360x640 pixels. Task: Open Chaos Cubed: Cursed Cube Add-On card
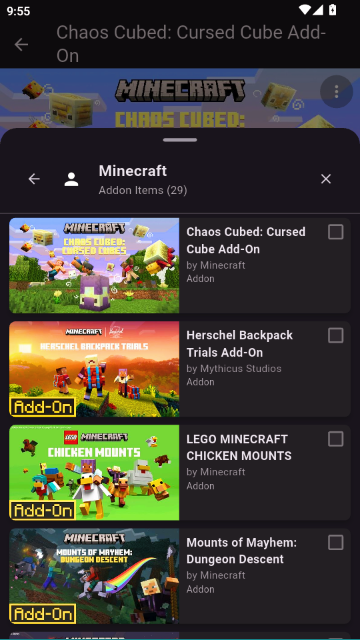180,265
